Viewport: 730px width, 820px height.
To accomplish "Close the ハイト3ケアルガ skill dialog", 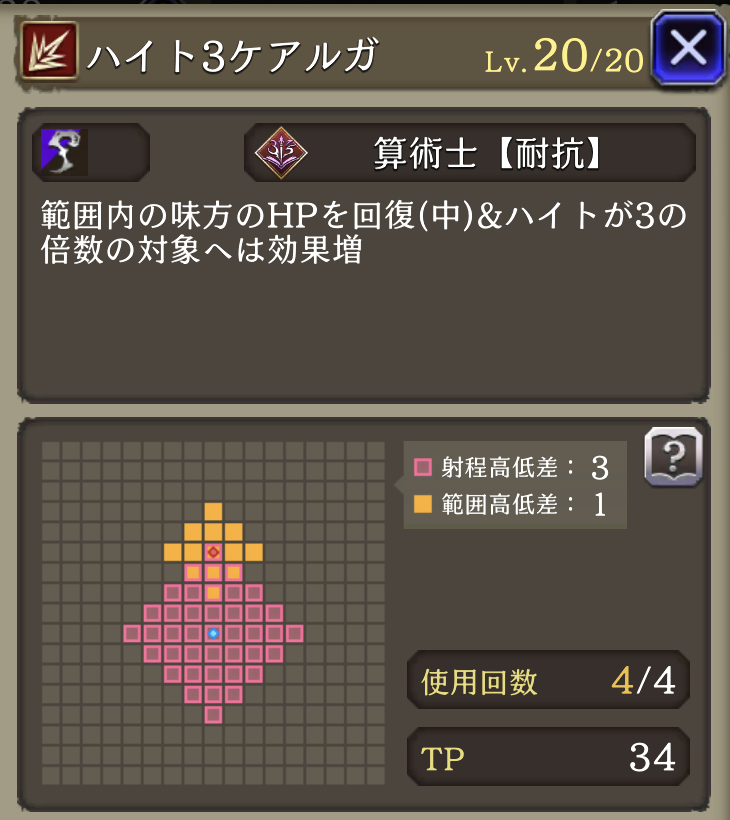I will pyautogui.click(x=687, y=49).
